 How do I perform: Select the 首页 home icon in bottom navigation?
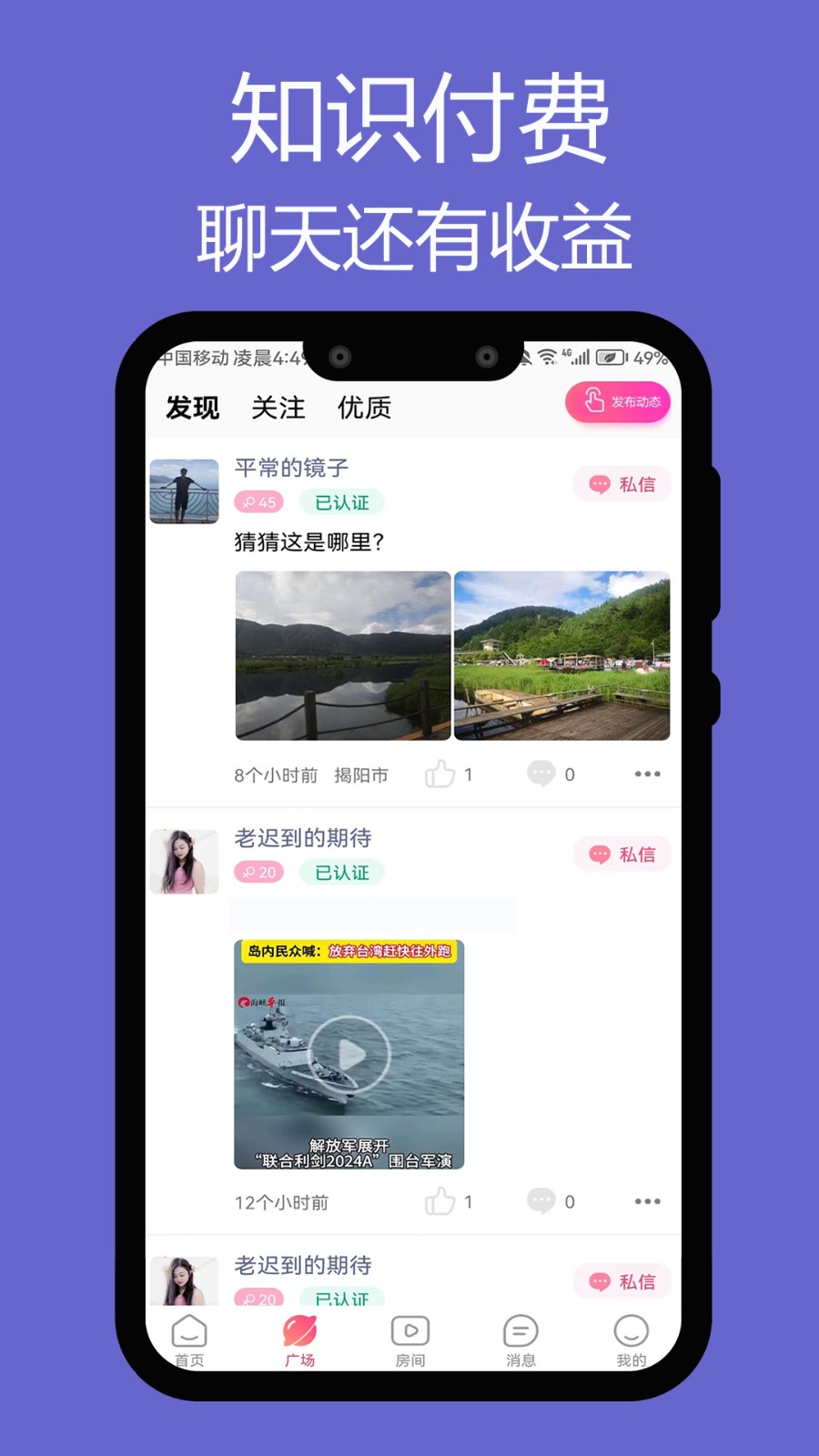[187, 1331]
